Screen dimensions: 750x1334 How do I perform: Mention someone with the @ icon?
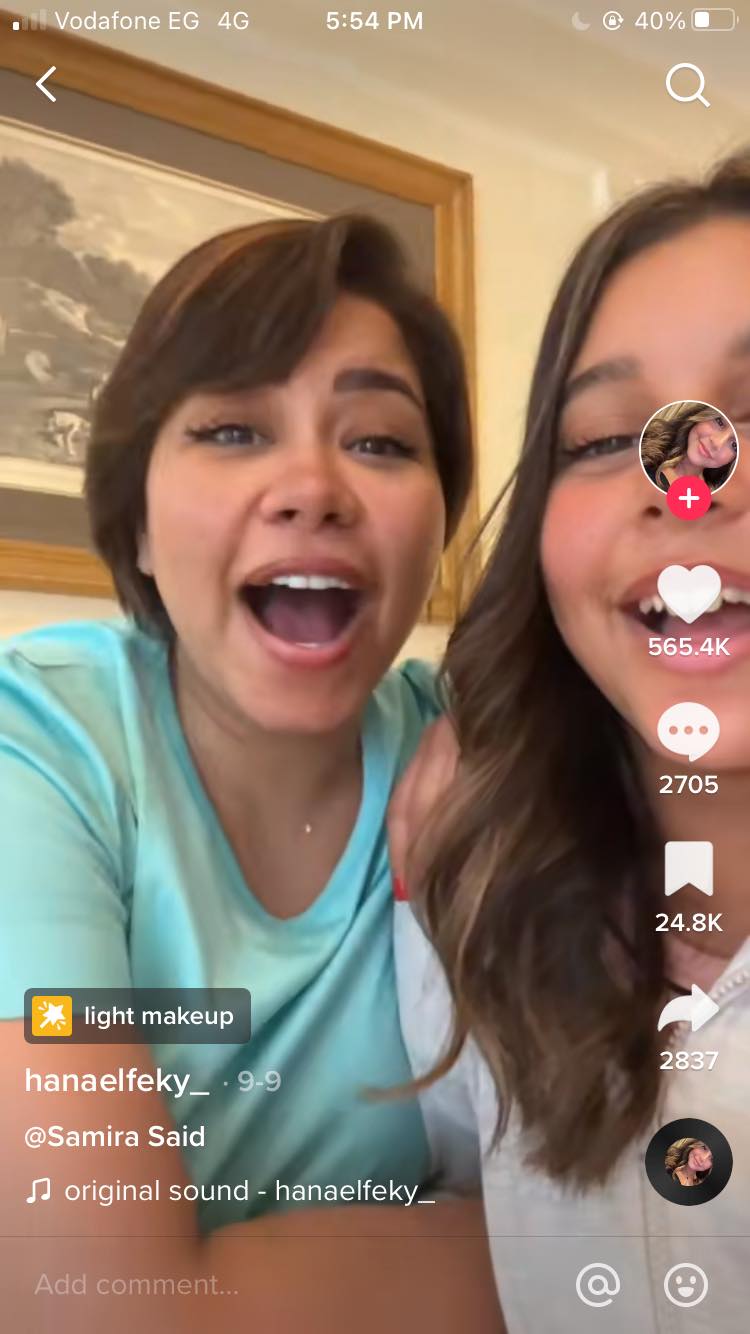[x=598, y=1284]
